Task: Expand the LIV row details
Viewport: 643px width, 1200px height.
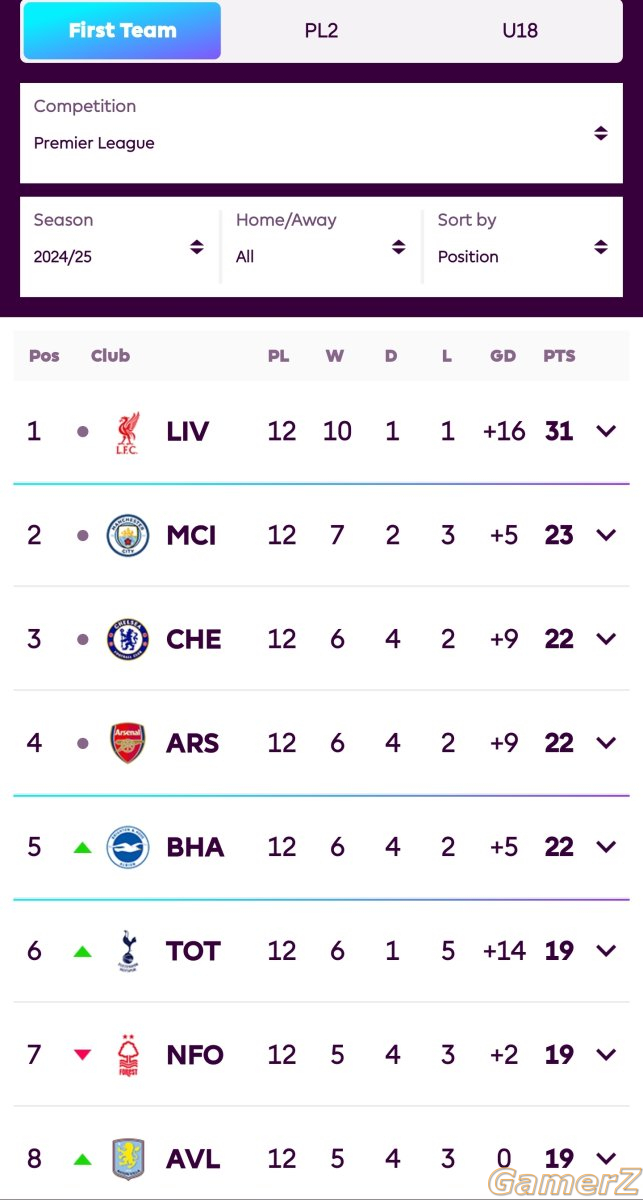Action: tap(606, 431)
